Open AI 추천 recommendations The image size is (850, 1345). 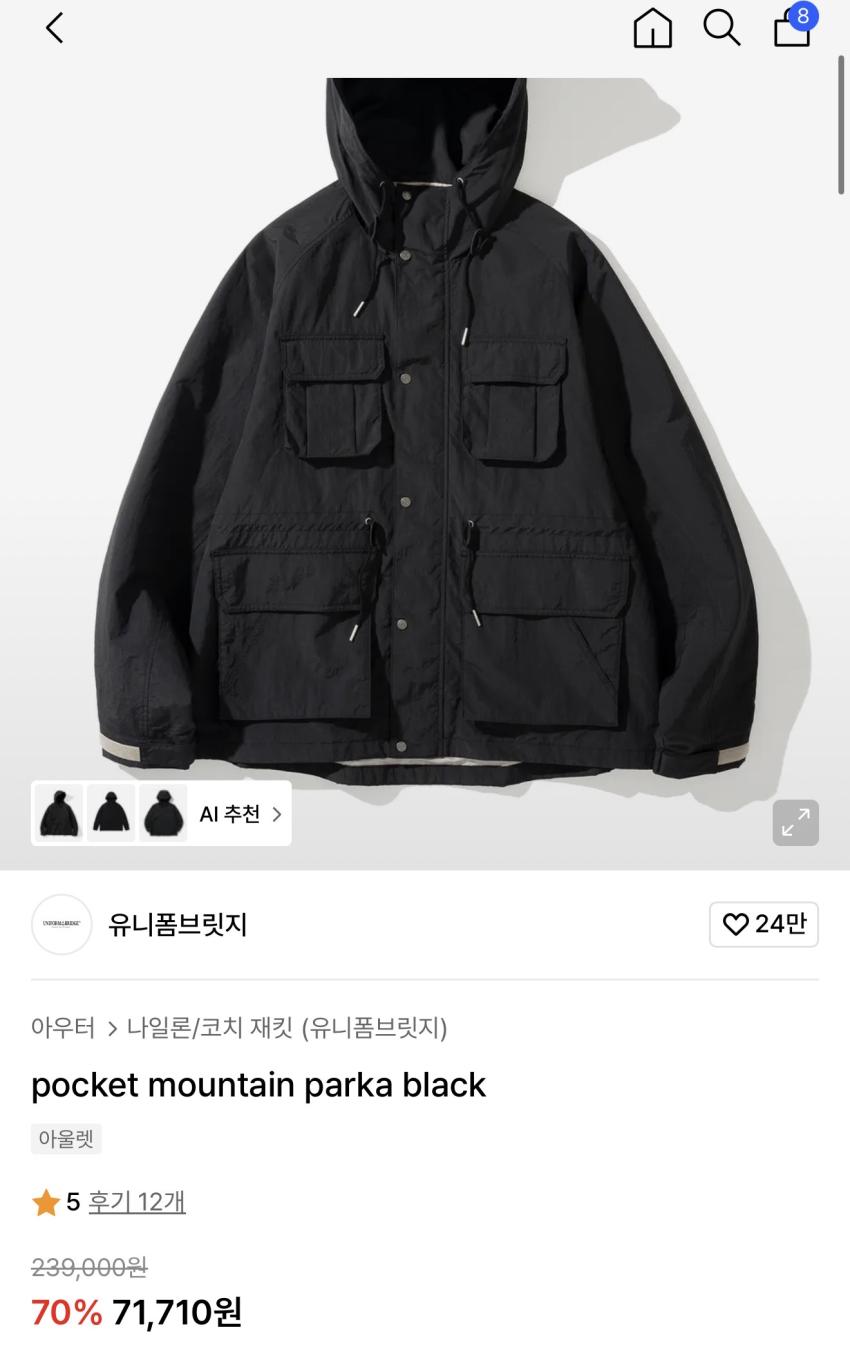[240, 814]
